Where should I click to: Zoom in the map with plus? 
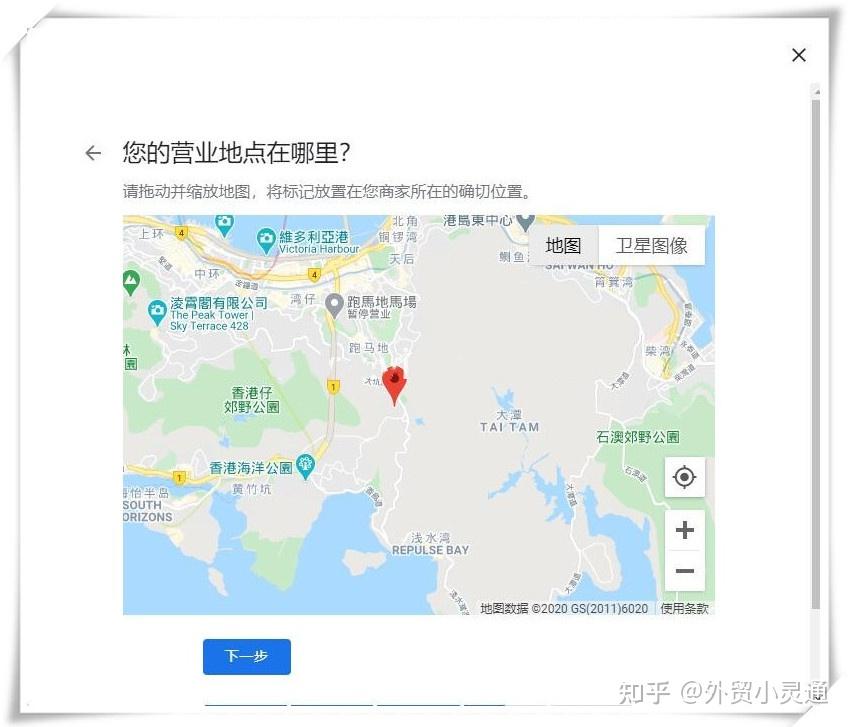(x=685, y=530)
